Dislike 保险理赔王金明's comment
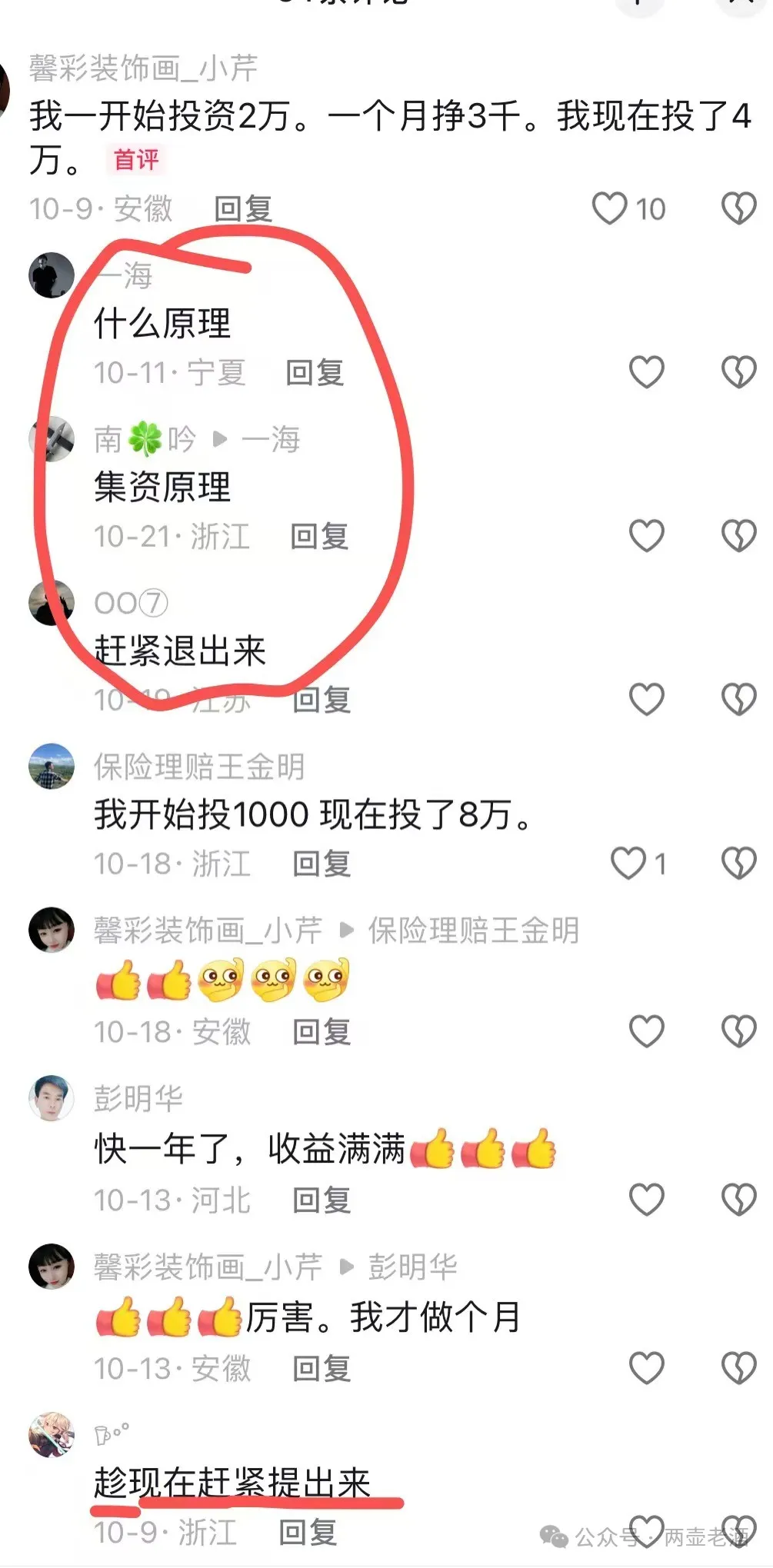Screen dimensions: 773x1568 click(738, 864)
